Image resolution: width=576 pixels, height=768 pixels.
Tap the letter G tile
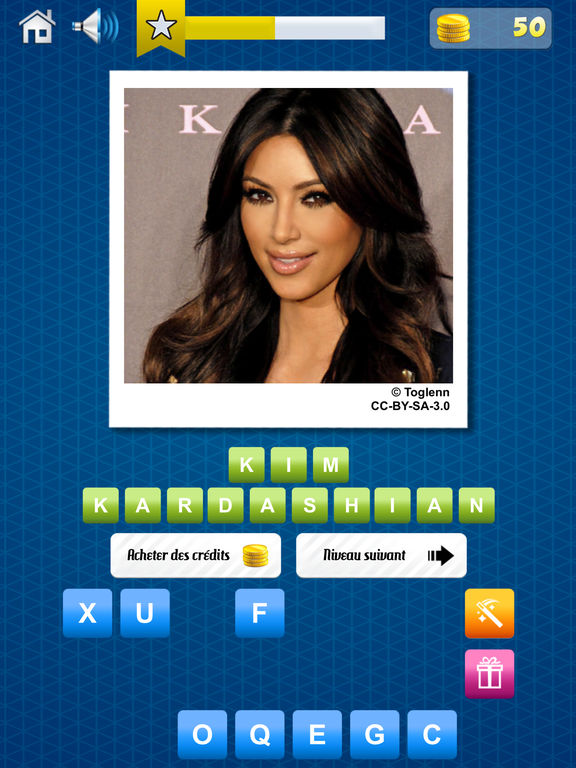point(375,734)
